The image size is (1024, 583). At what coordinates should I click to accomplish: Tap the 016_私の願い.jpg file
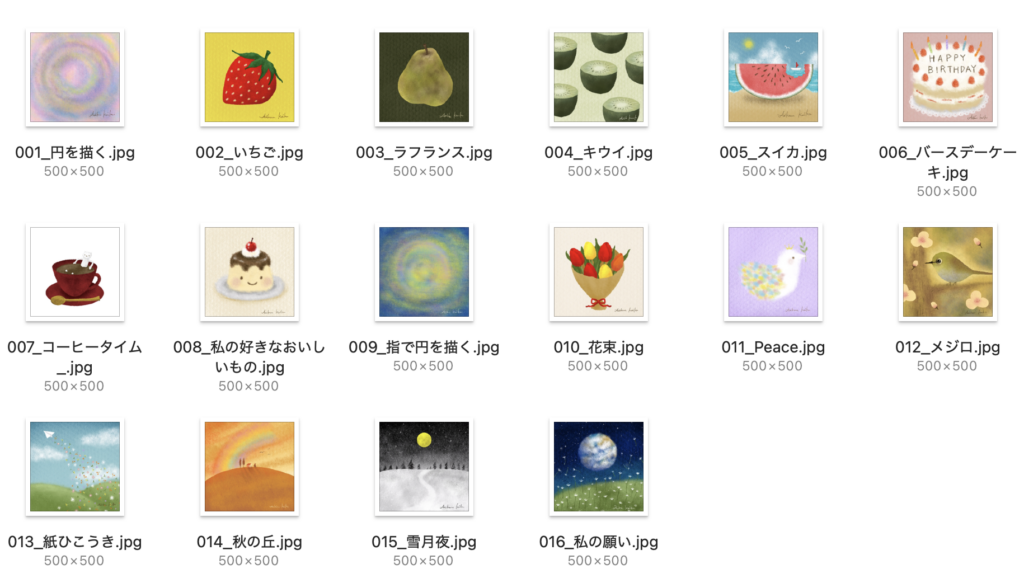tap(598, 467)
